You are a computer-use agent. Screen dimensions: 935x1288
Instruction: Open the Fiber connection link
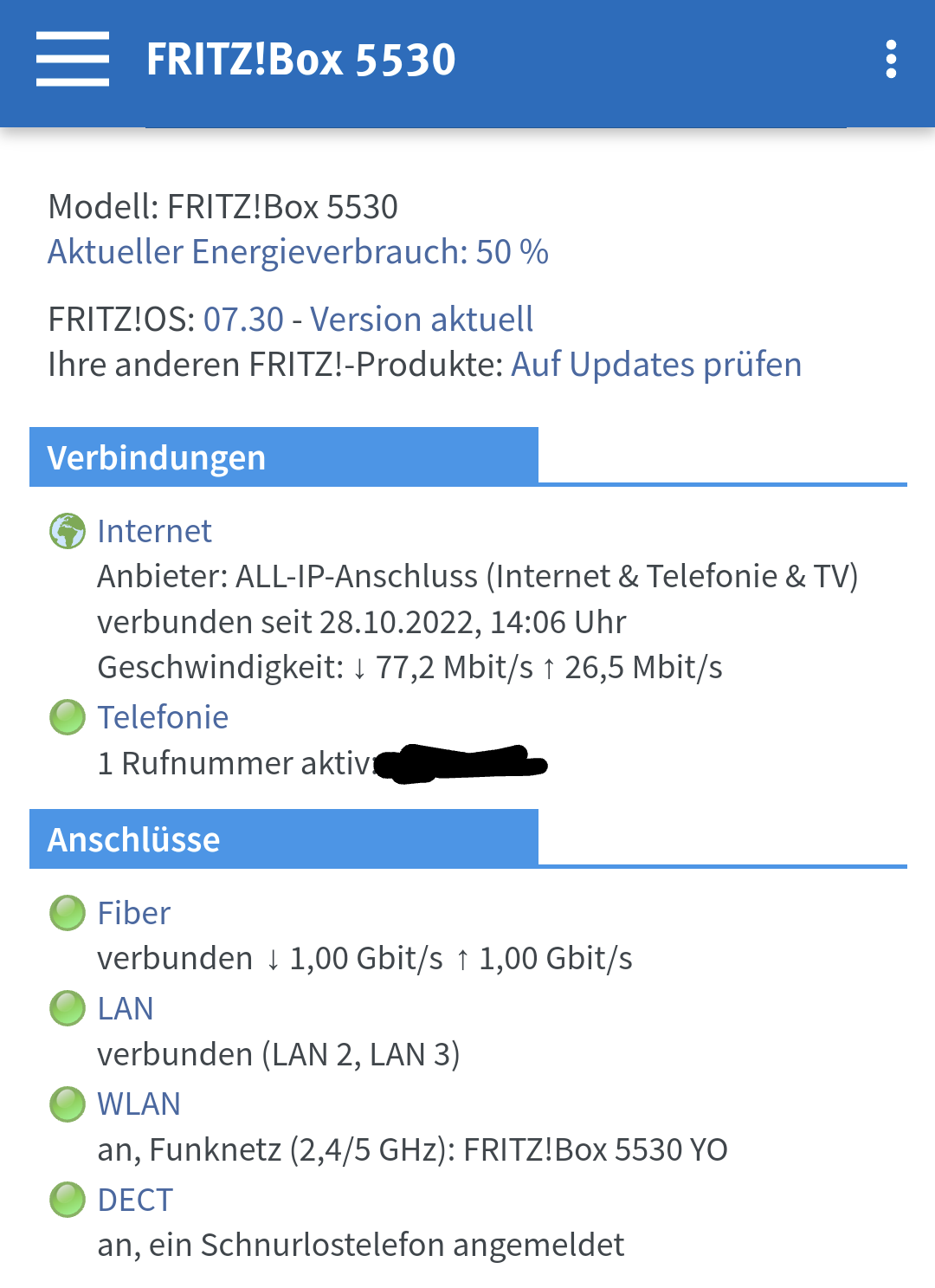[x=134, y=913]
